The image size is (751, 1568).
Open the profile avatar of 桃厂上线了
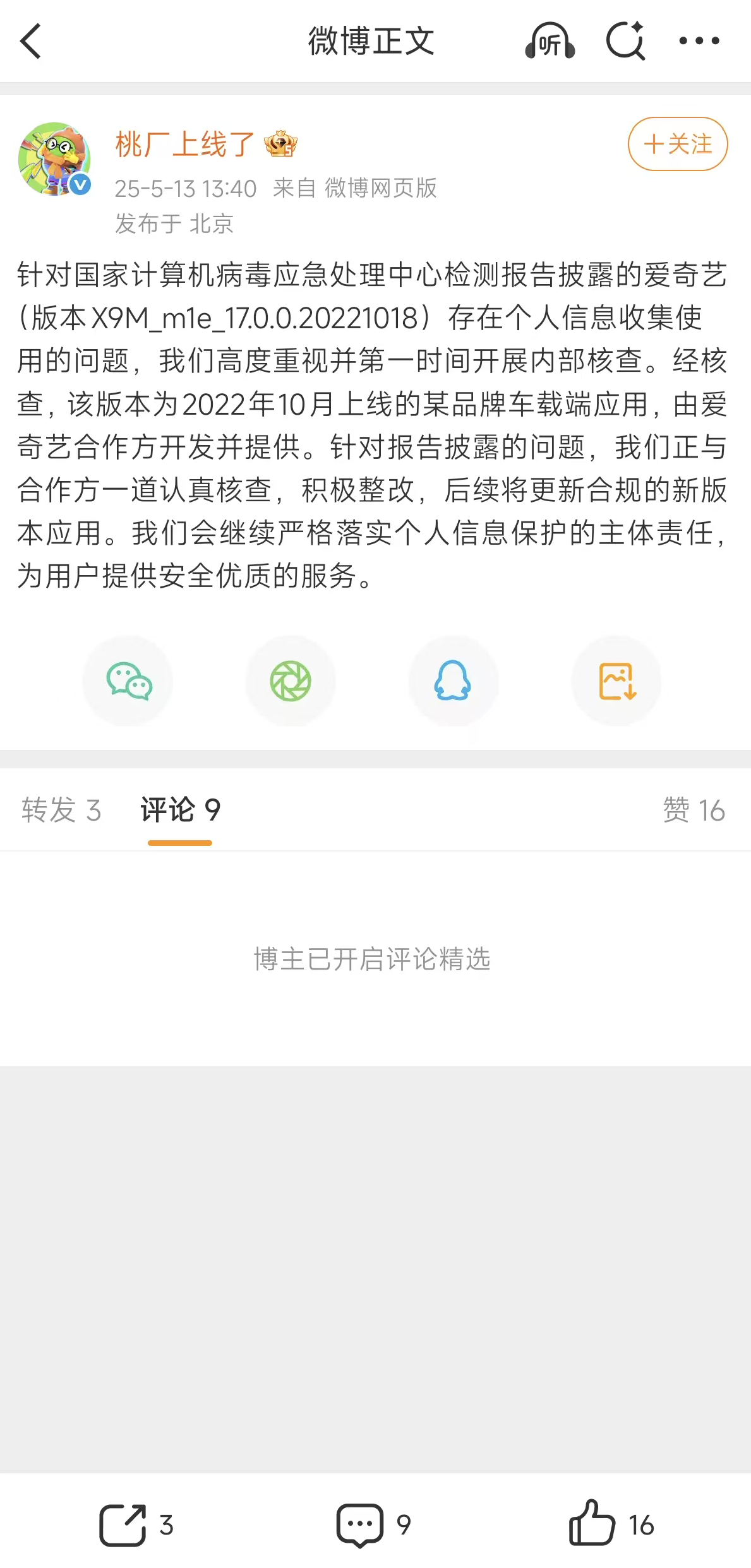click(54, 158)
